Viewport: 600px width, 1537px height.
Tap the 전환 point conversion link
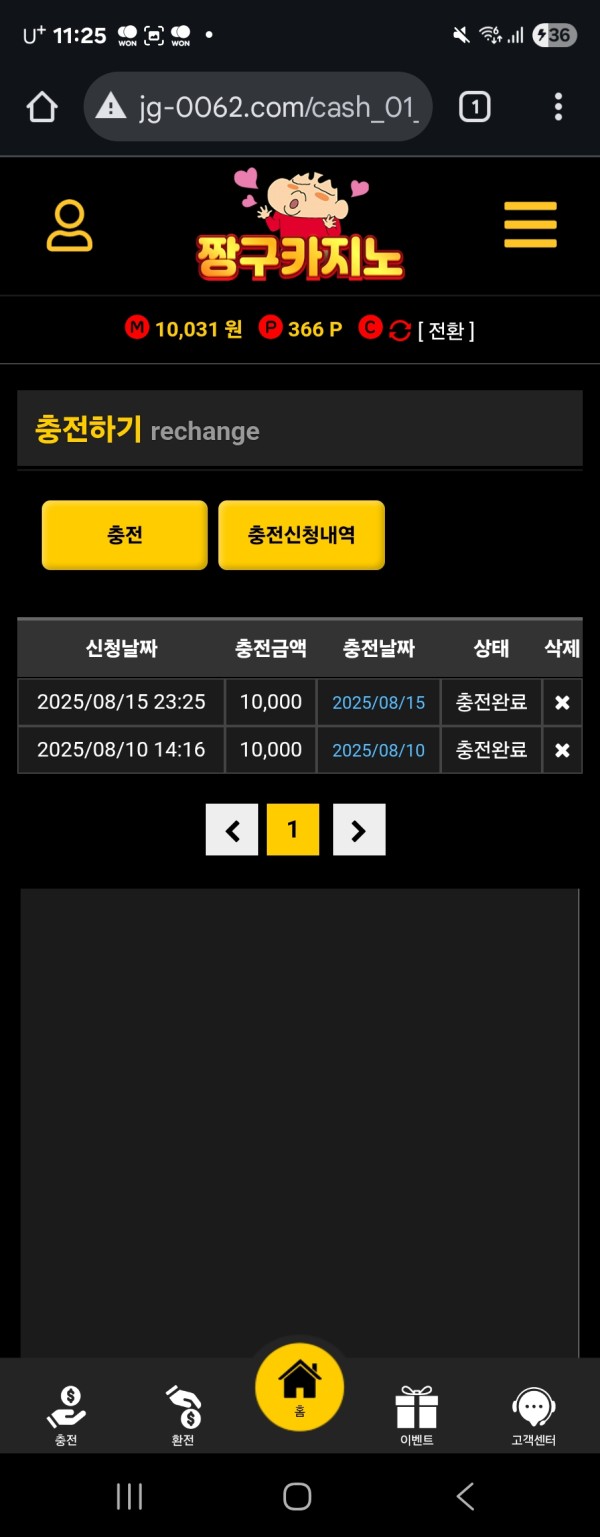pyautogui.click(x=446, y=330)
